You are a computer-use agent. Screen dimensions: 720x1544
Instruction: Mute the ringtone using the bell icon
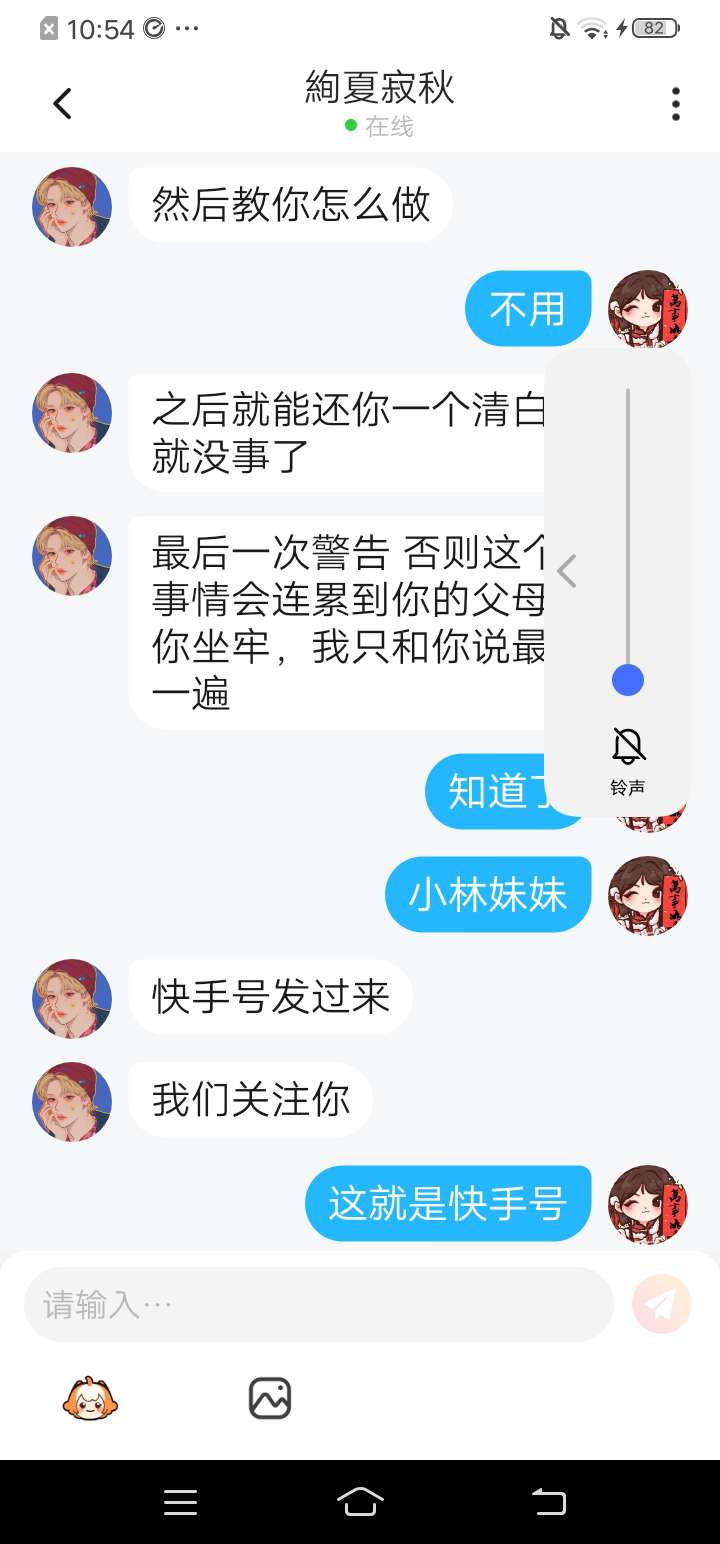(x=628, y=746)
